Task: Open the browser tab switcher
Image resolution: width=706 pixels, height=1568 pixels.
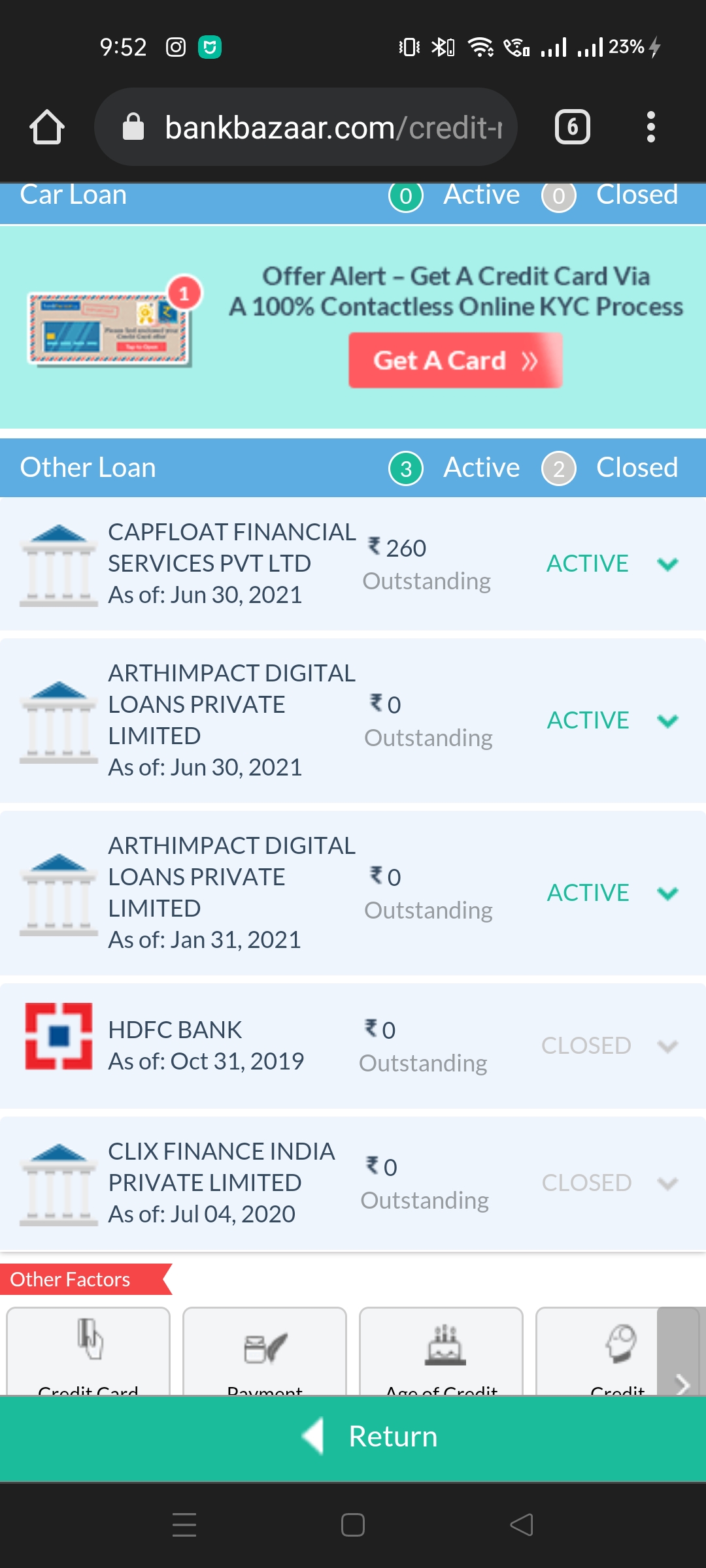Action: 572,127
